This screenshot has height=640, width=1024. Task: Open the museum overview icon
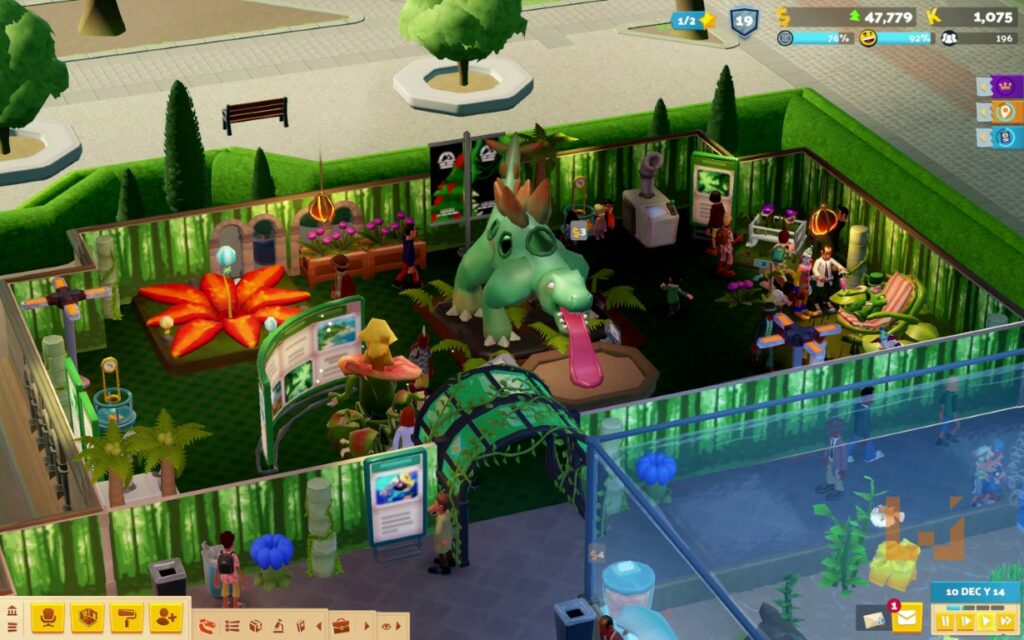(x=12, y=609)
